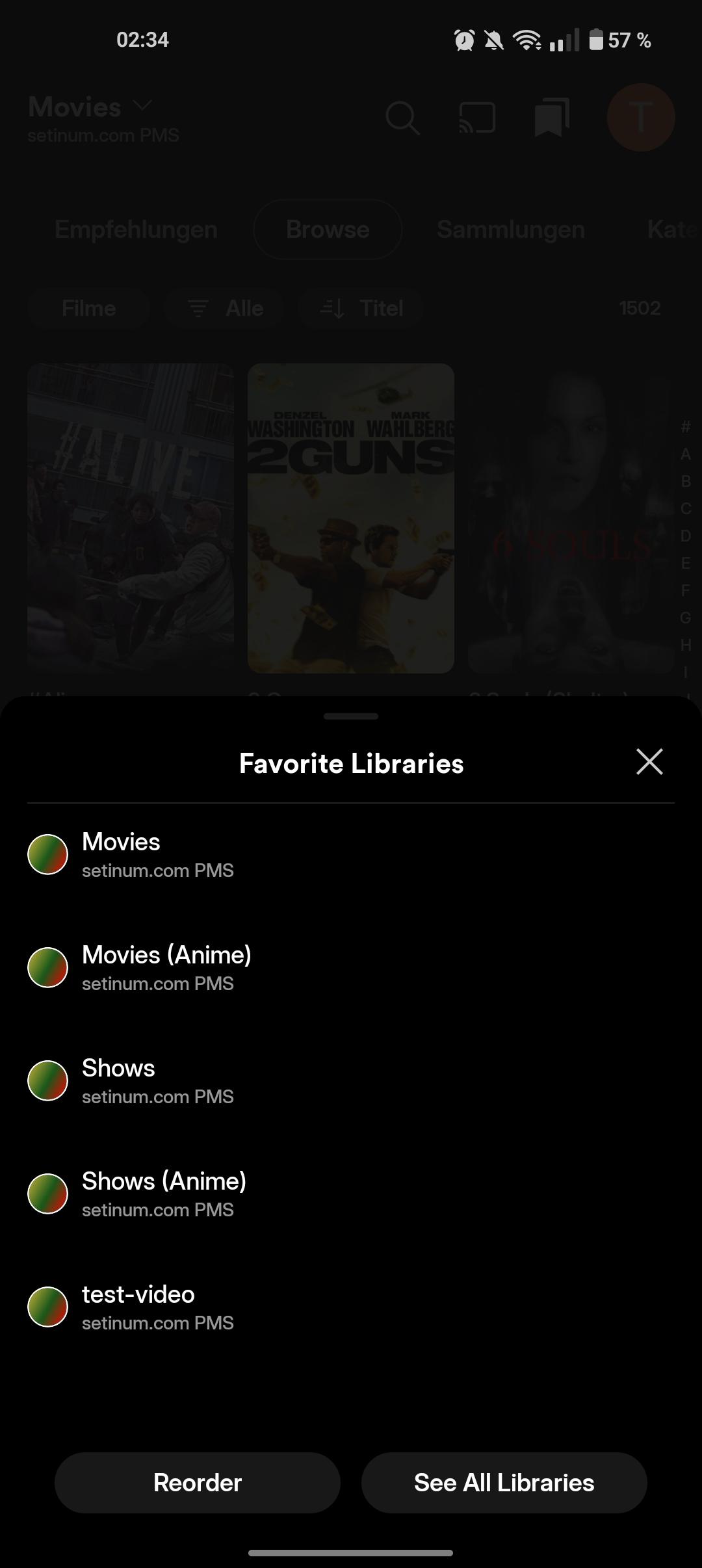Choose the Shows (Anime) library

tap(162, 1194)
